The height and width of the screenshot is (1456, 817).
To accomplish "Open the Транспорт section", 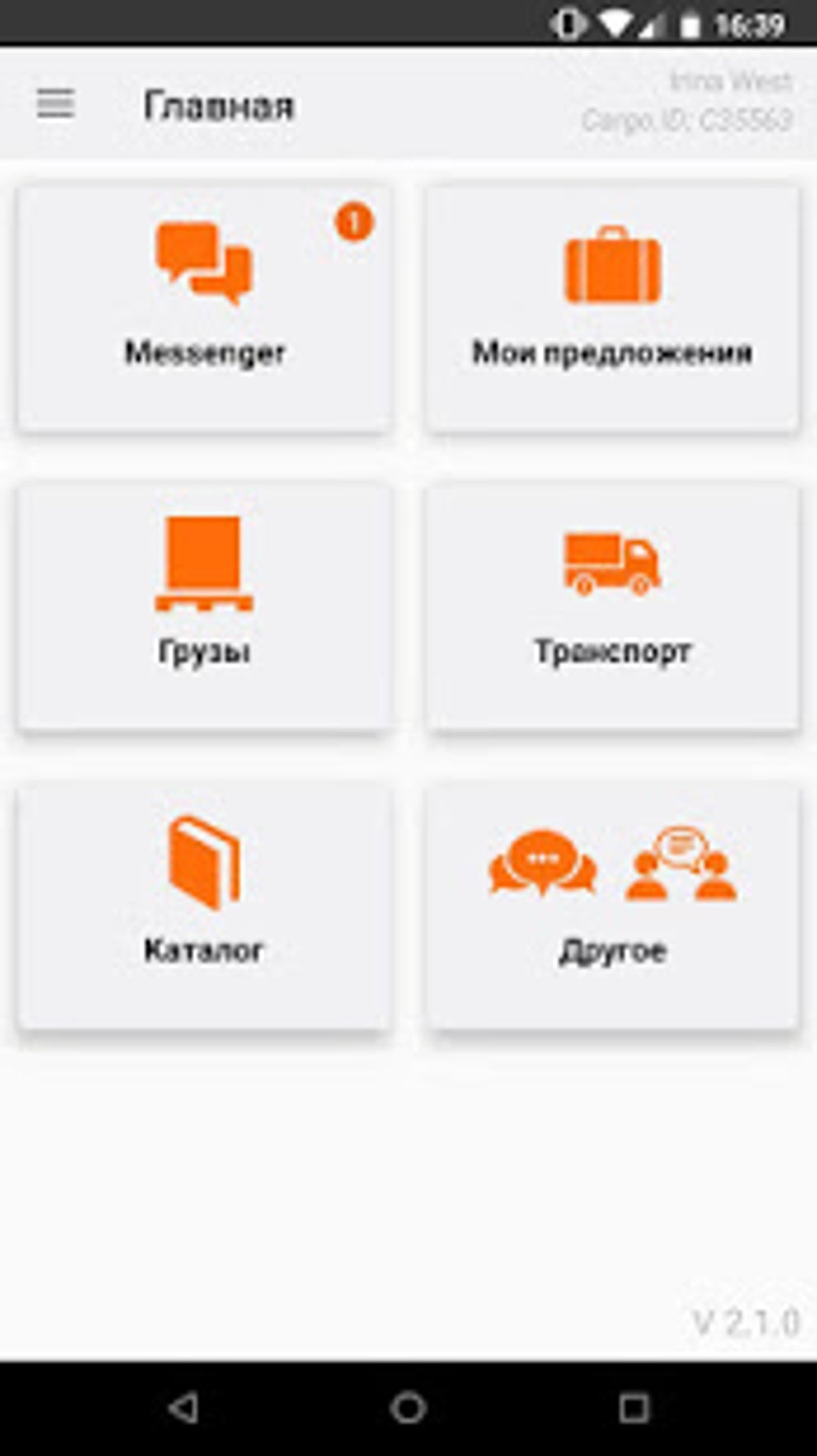I will point(612,607).
